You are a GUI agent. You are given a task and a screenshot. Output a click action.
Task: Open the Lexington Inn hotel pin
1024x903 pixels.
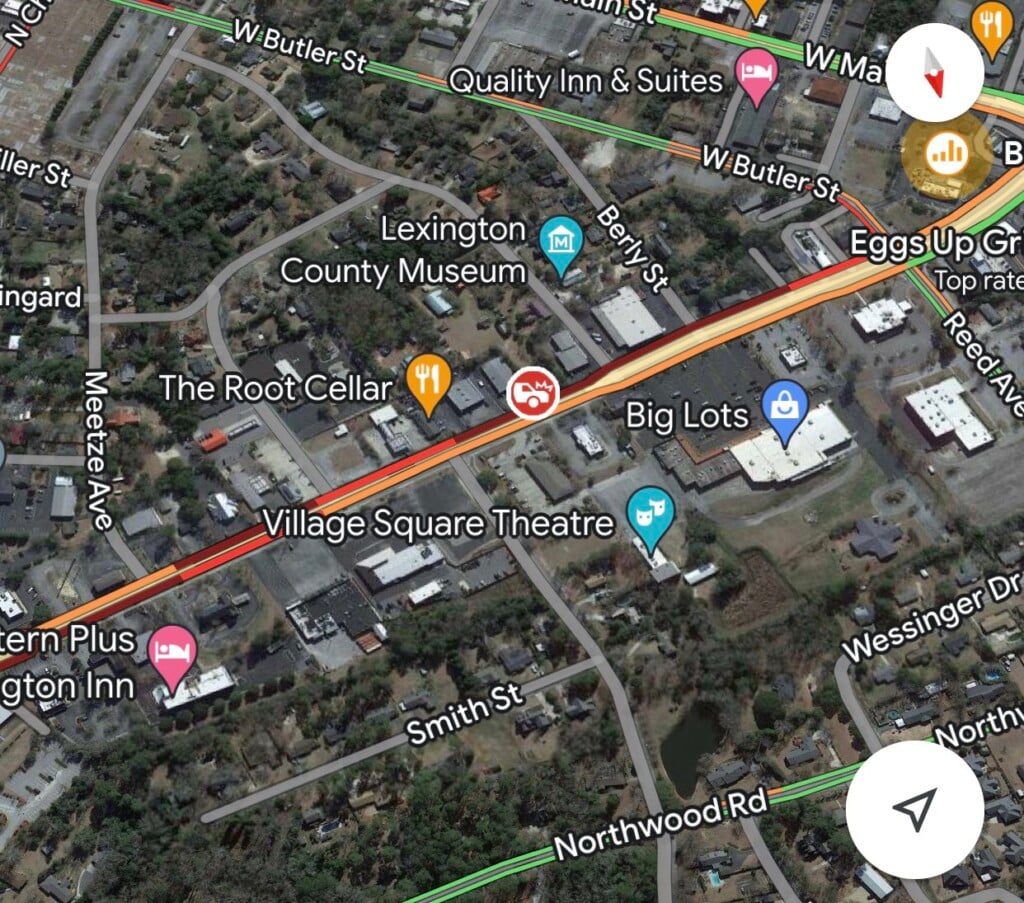172,654
